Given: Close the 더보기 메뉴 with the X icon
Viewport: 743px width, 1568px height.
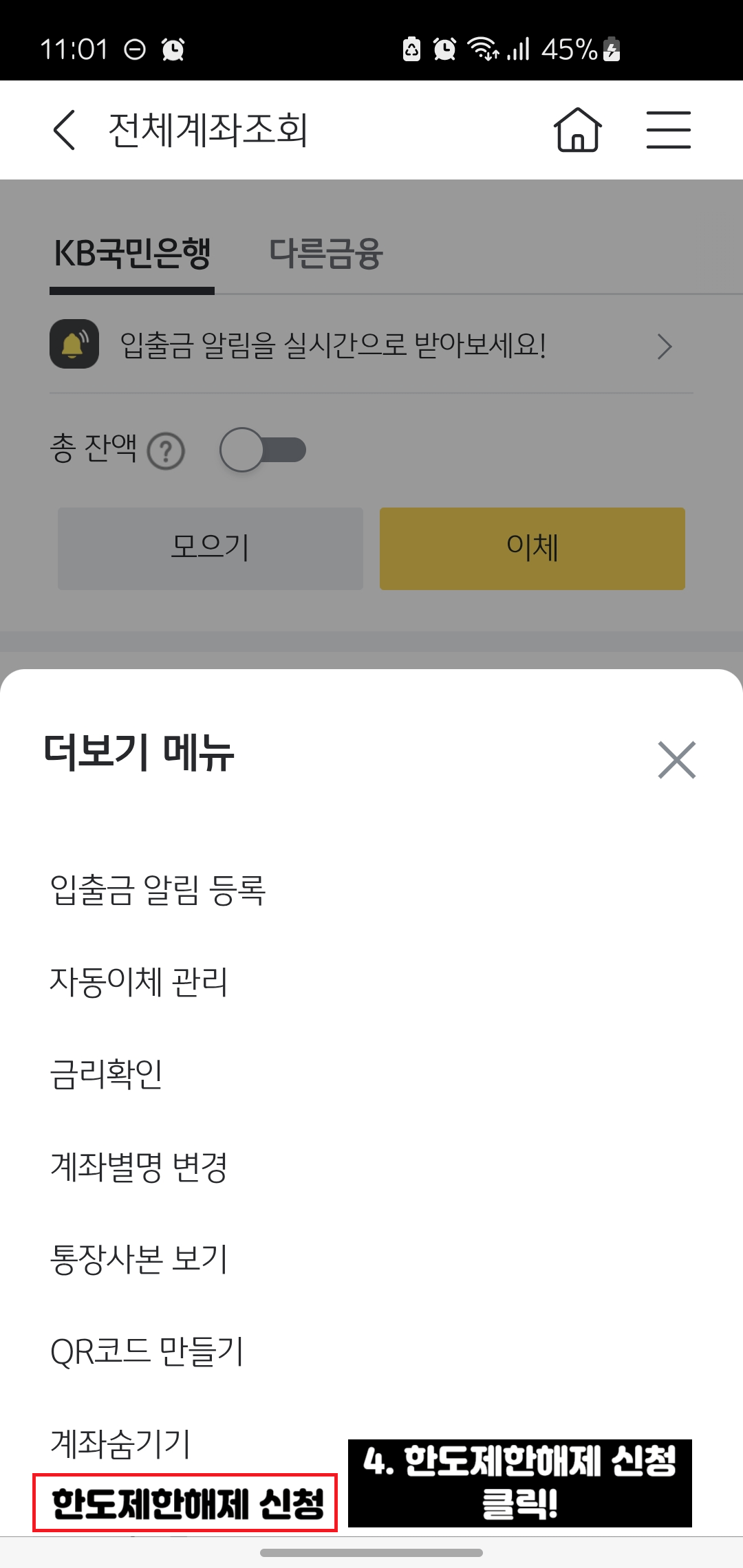Looking at the screenshot, I should [x=676, y=759].
